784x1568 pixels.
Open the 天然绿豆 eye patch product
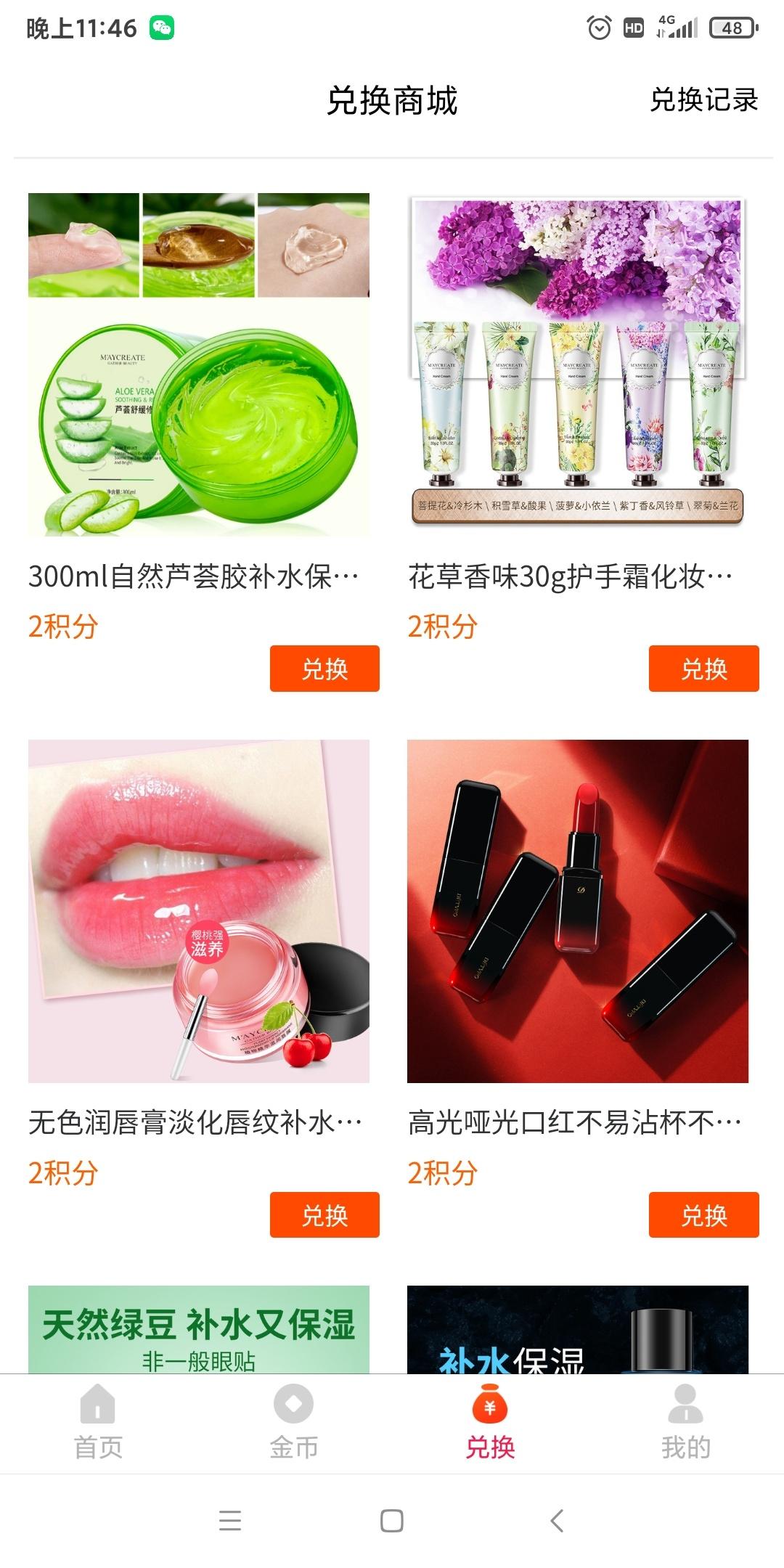coord(198,1330)
